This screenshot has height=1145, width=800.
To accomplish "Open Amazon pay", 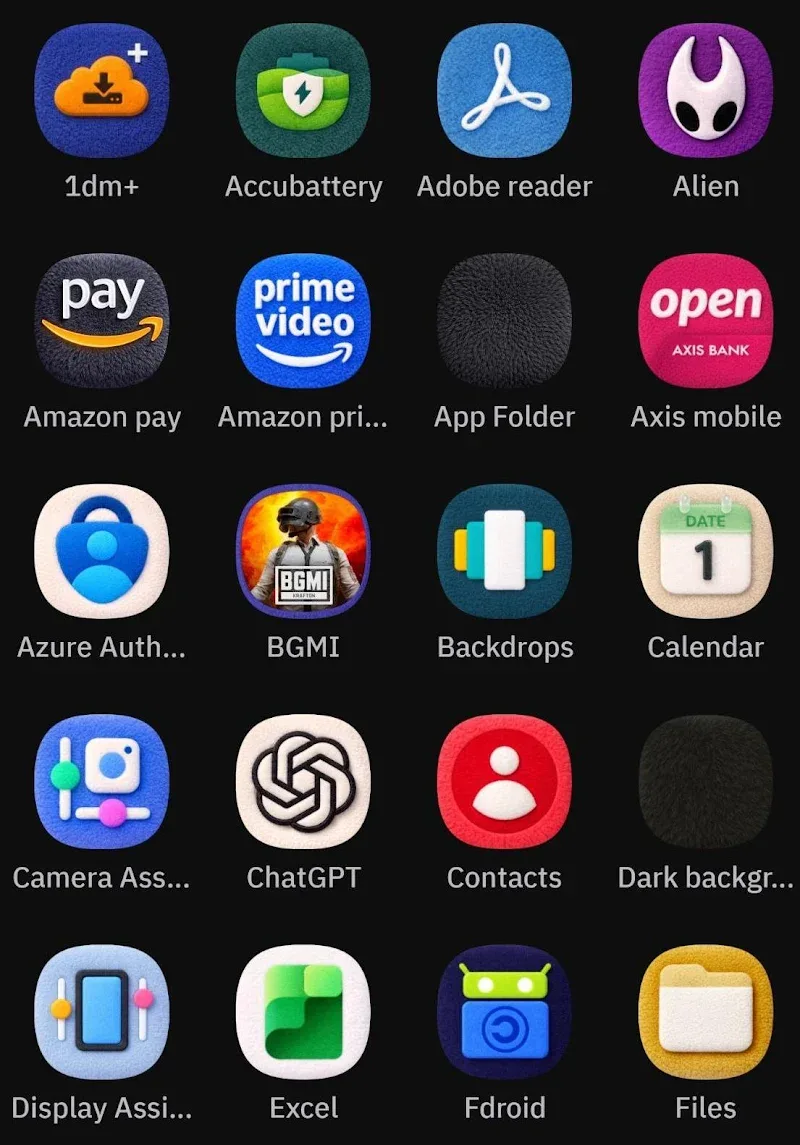I will [101, 320].
